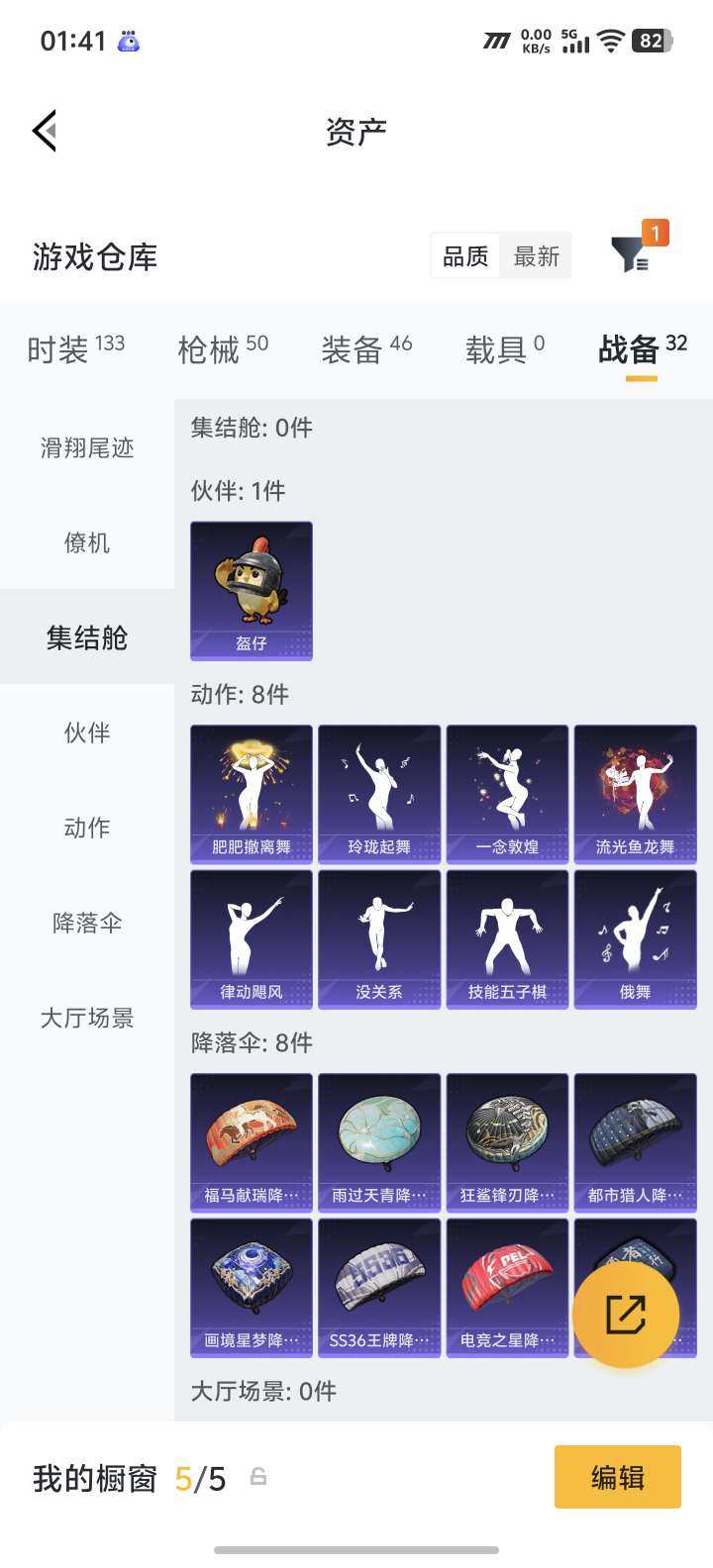Switch to the 时装 tab
Screen dimensions: 713x1568
[61, 348]
